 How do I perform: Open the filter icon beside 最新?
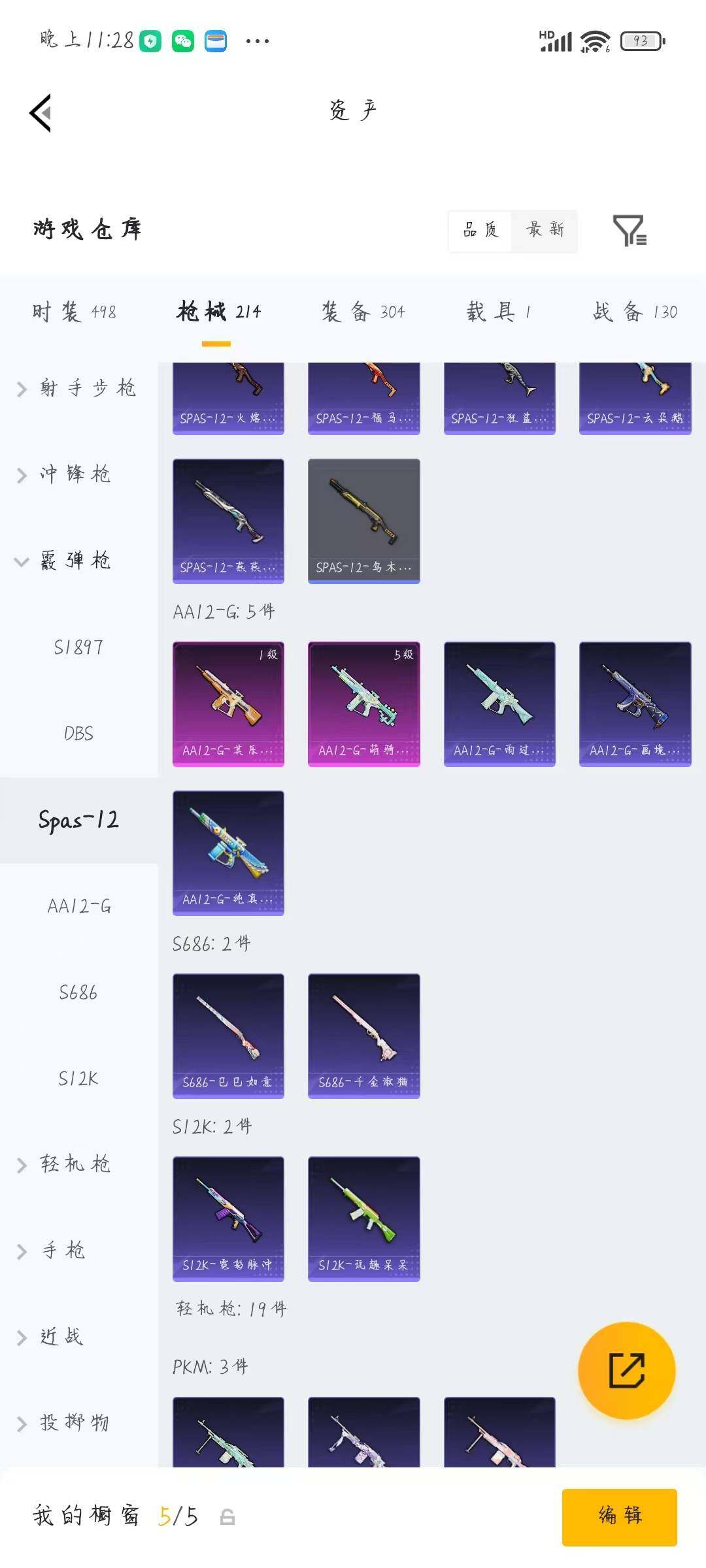coord(630,231)
